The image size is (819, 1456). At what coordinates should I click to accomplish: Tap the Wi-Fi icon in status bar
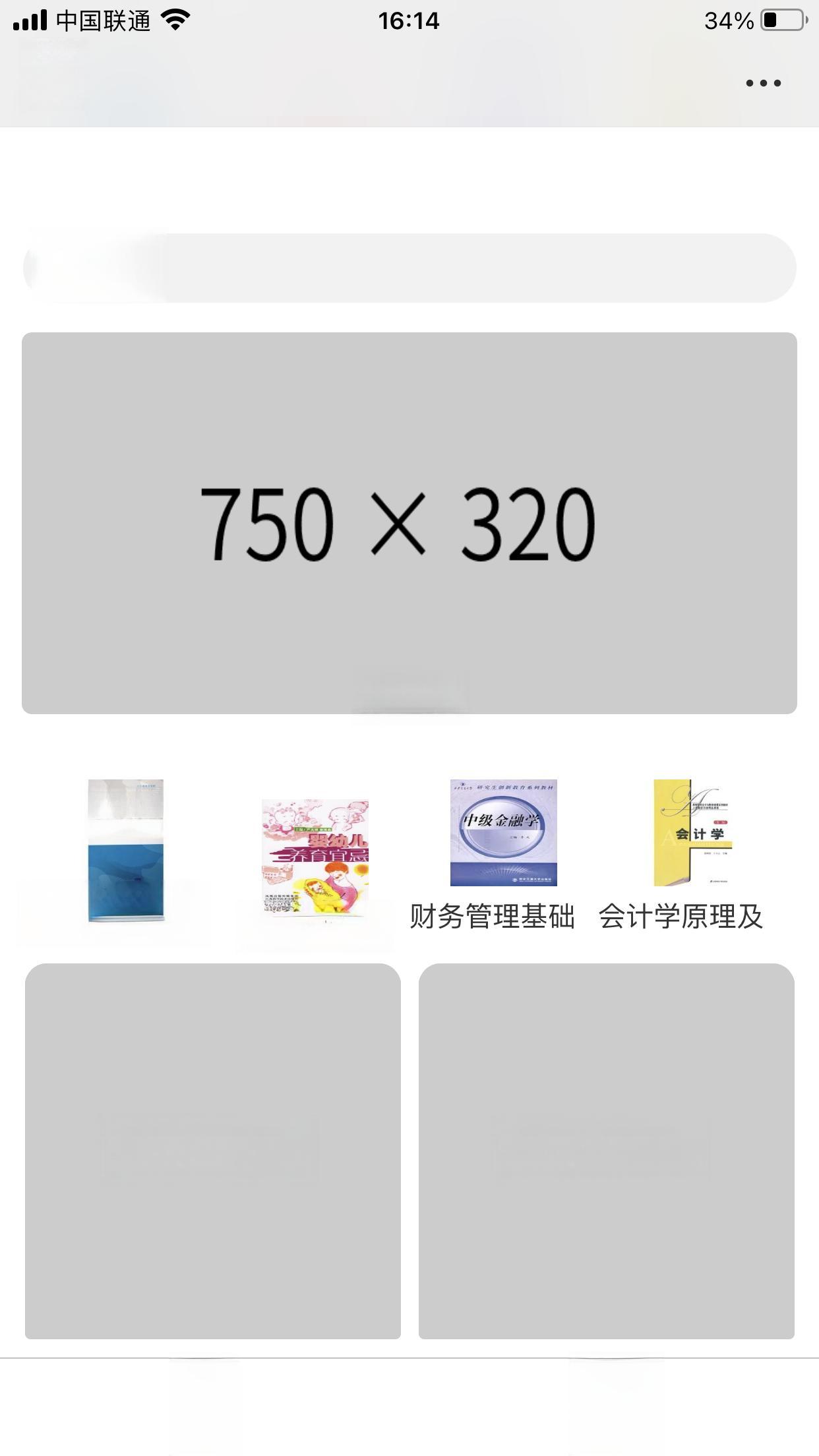coord(174,20)
